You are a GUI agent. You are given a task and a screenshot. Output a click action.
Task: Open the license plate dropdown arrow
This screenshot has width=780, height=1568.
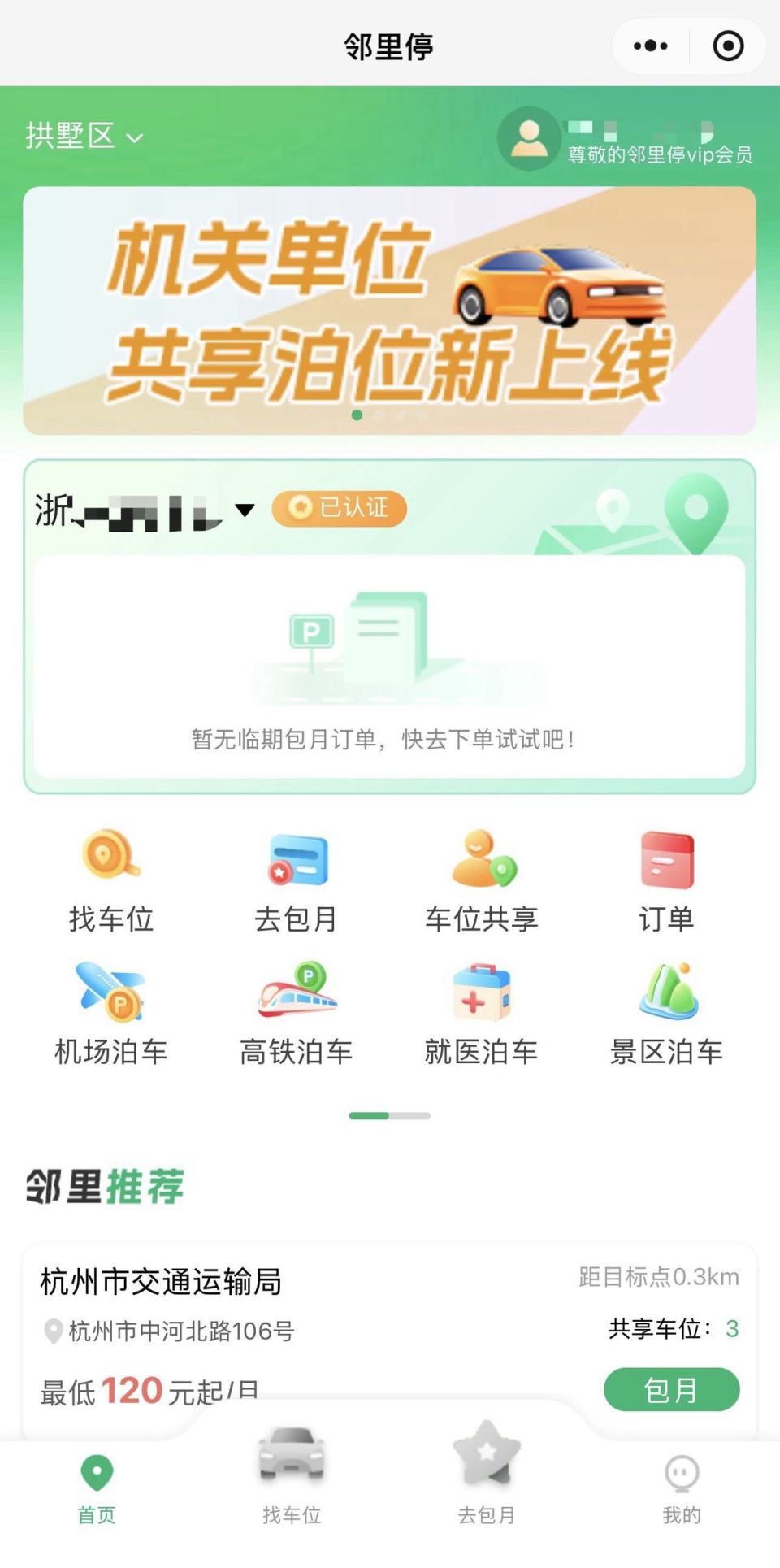pyautogui.click(x=245, y=510)
